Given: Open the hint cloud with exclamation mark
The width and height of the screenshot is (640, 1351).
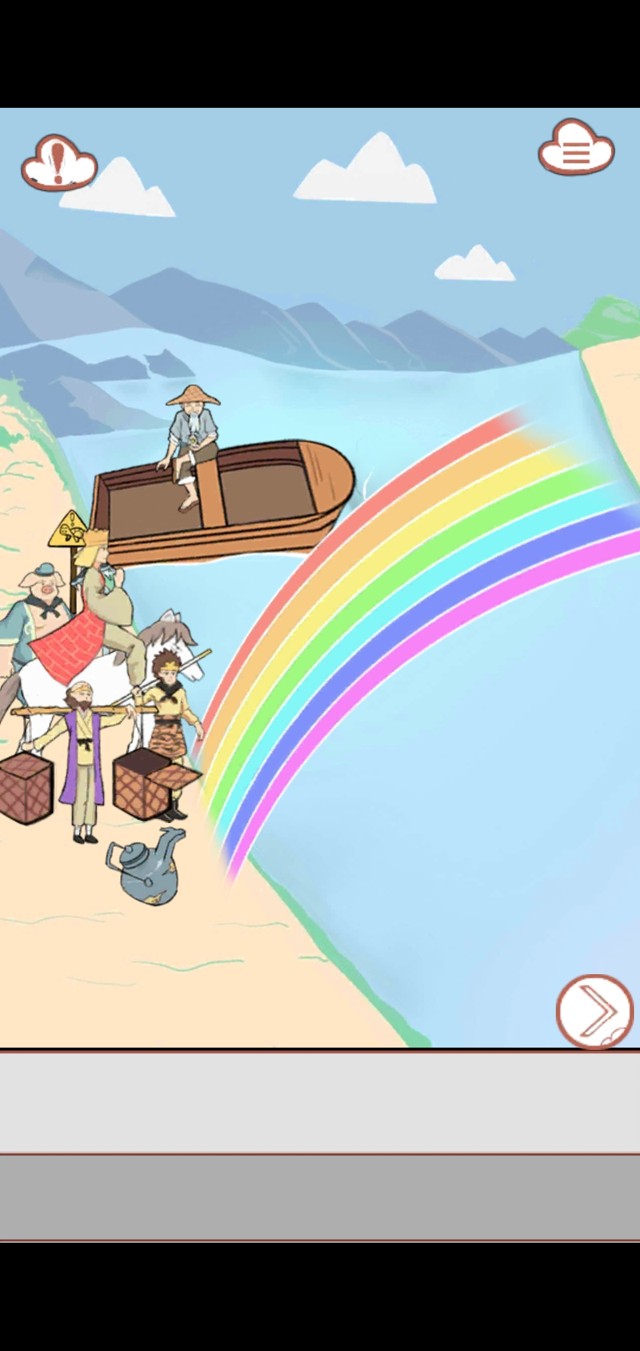Looking at the screenshot, I should pyautogui.click(x=59, y=162).
